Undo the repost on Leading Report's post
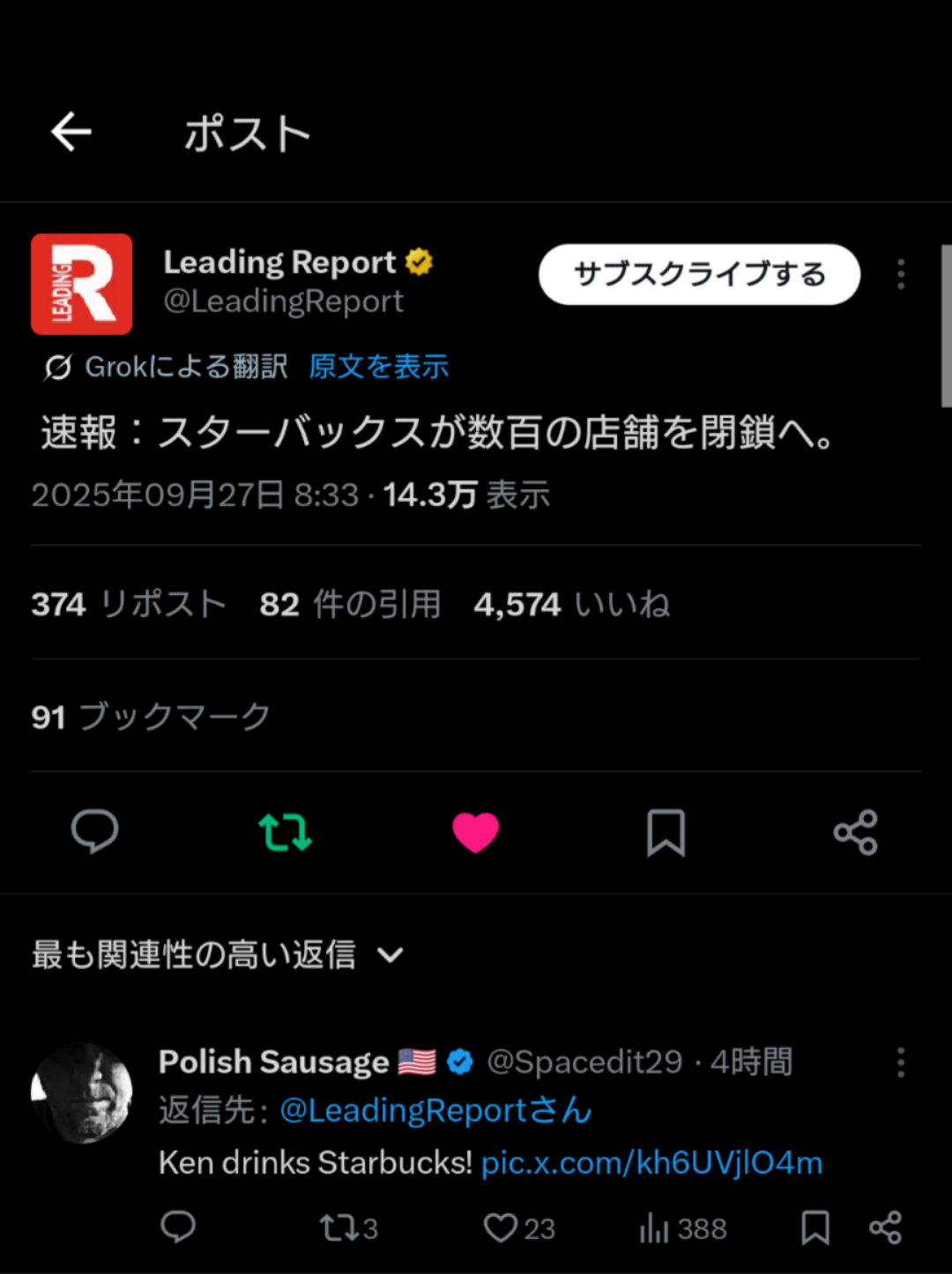Image resolution: width=952 pixels, height=1274 pixels. [x=285, y=832]
